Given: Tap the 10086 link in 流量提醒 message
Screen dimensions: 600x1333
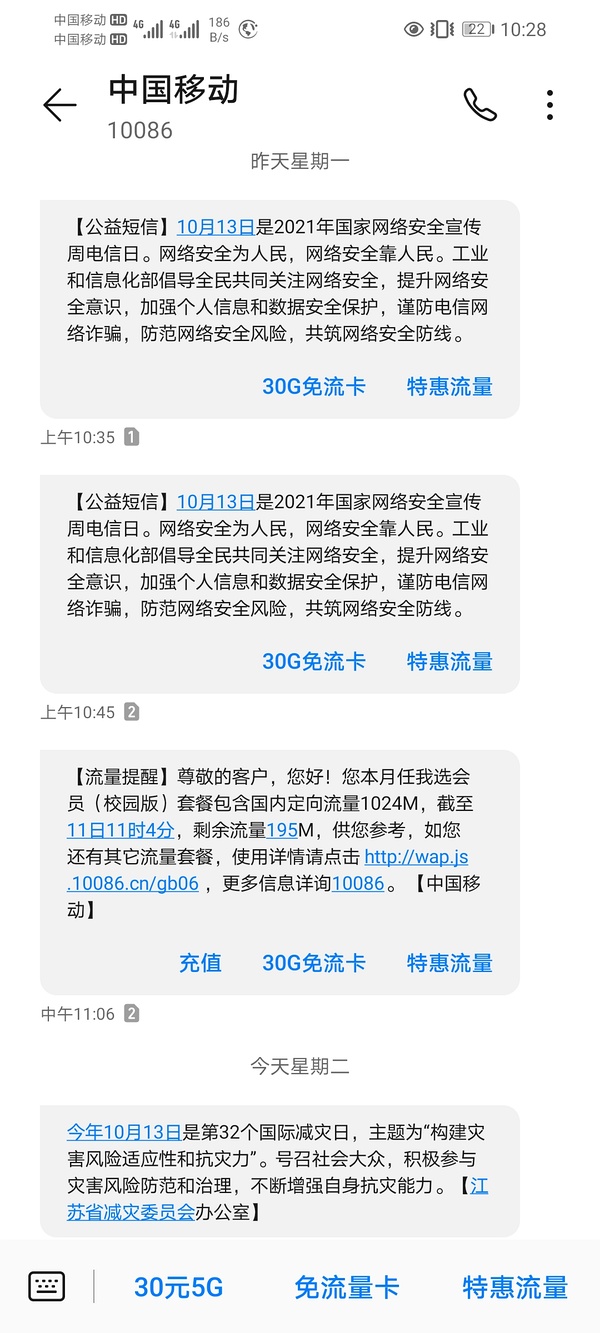Looking at the screenshot, I should click(x=358, y=883).
